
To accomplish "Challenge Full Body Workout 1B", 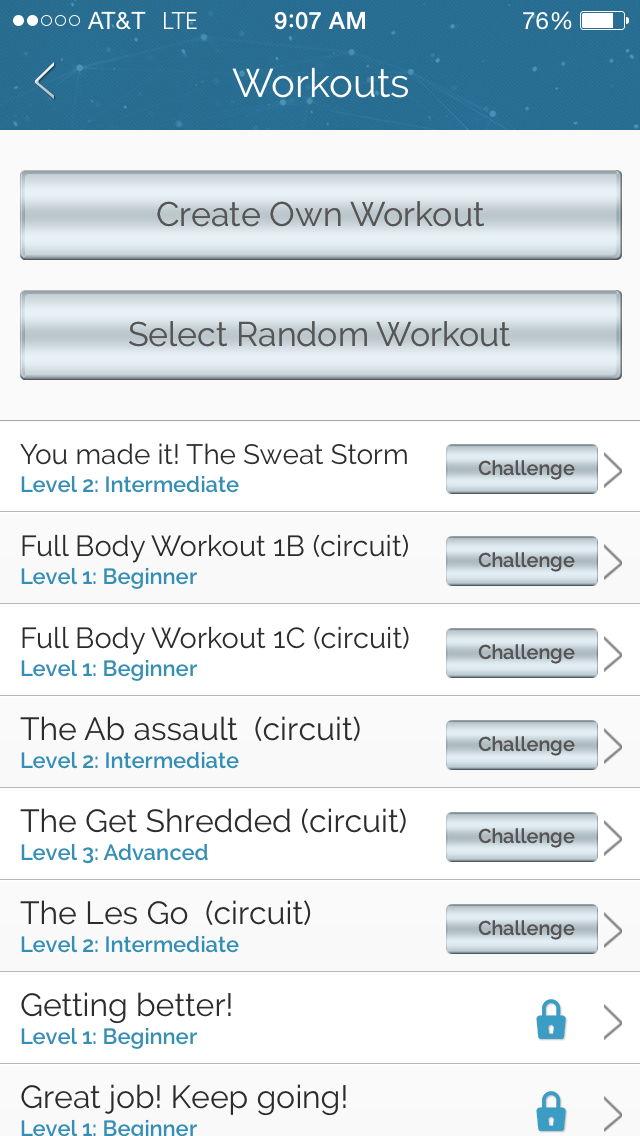I will click(522, 561).
